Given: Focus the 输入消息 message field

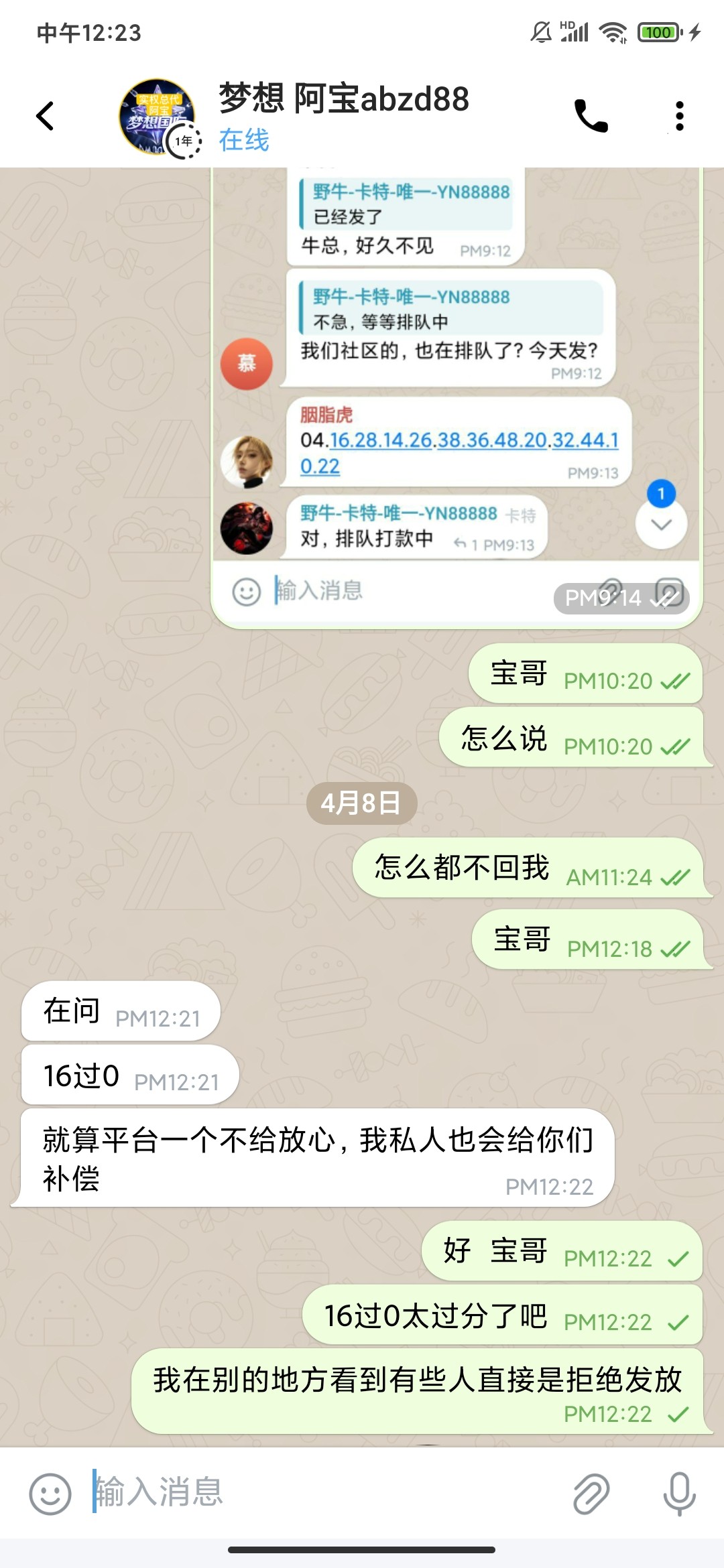Looking at the screenshot, I should coord(322,1492).
